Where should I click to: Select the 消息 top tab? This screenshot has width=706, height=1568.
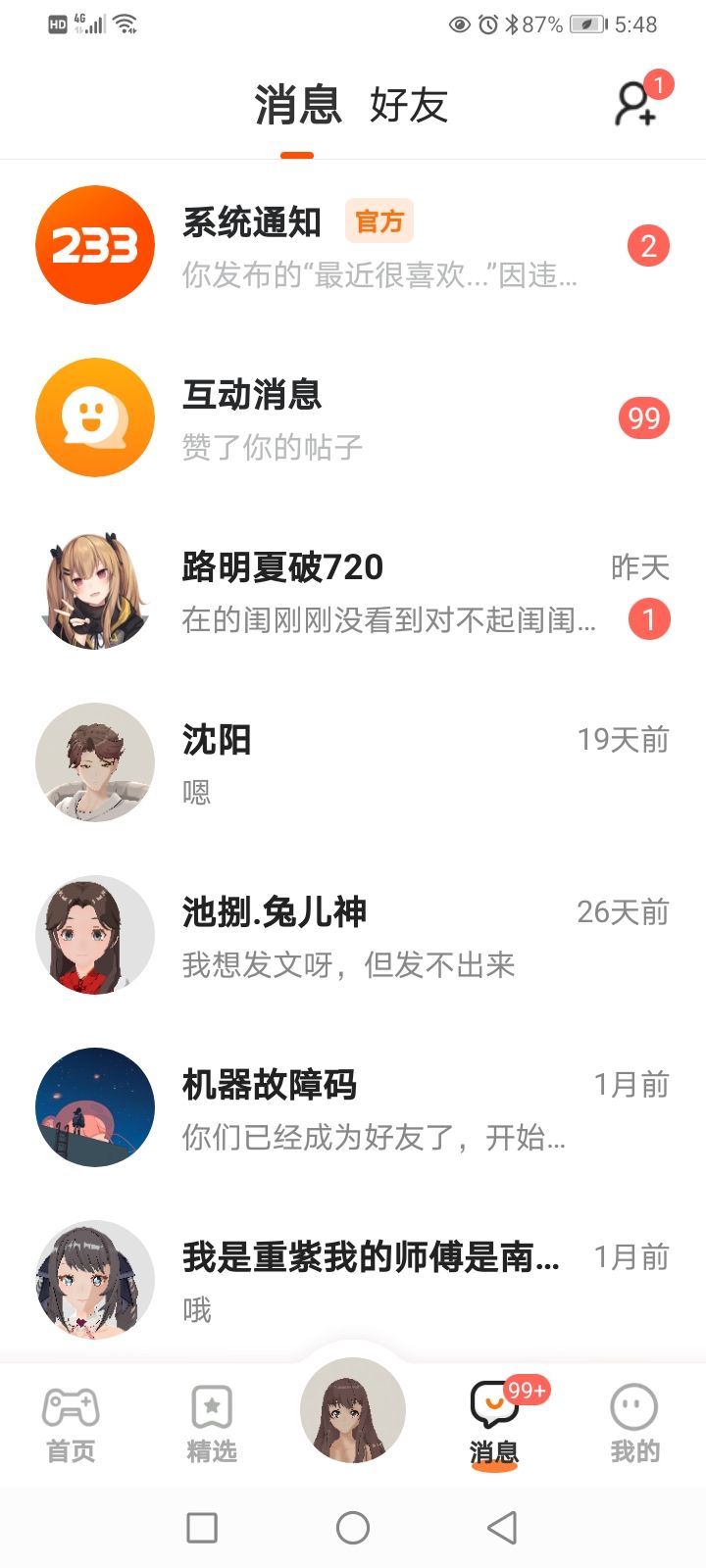click(297, 105)
